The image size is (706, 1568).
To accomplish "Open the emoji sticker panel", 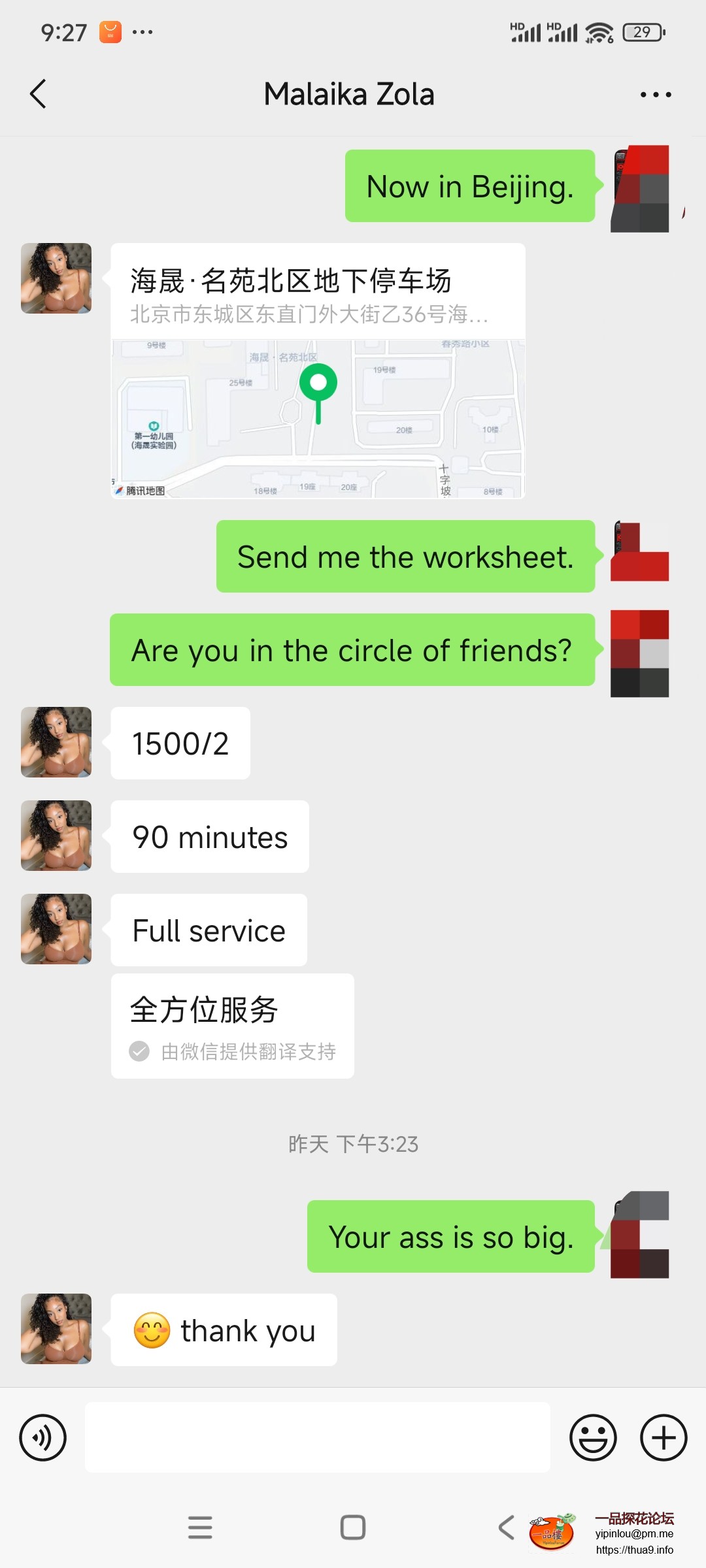I will [x=593, y=1437].
